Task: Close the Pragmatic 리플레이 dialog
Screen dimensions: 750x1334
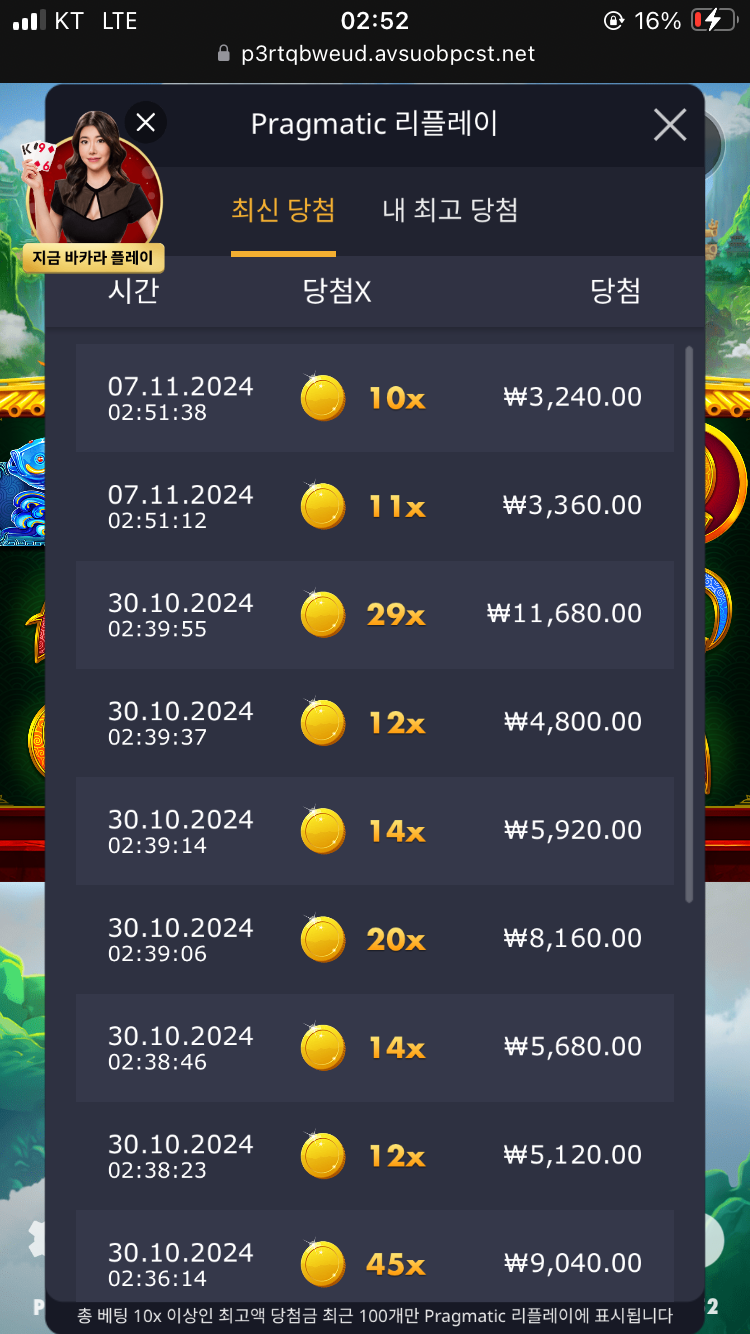Action: pyautogui.click(x=669, y=125)
